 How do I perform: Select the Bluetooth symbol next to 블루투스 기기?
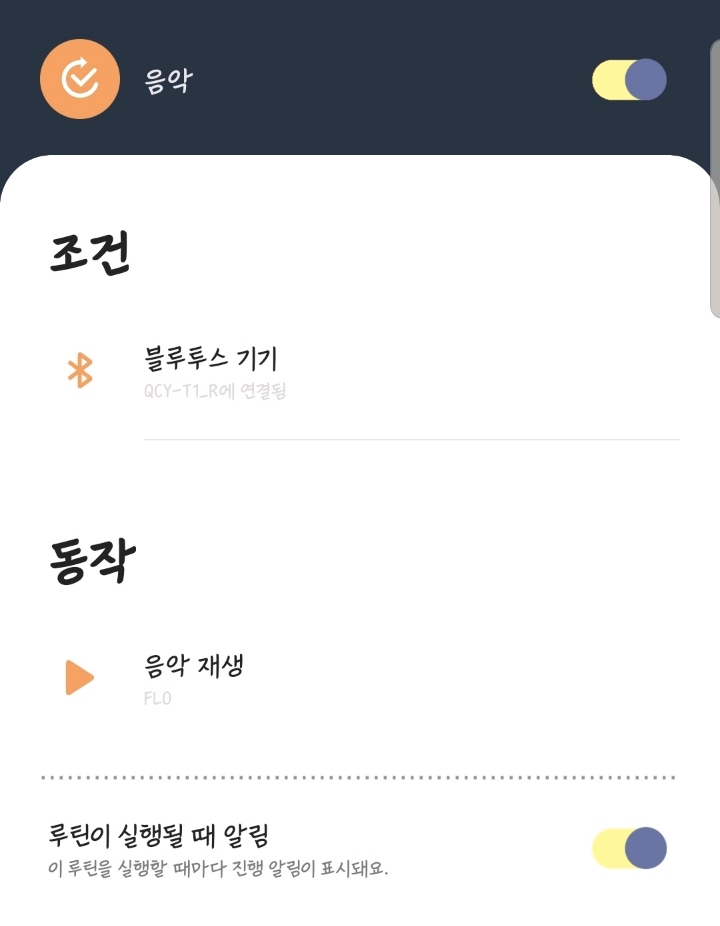(78, 368)
